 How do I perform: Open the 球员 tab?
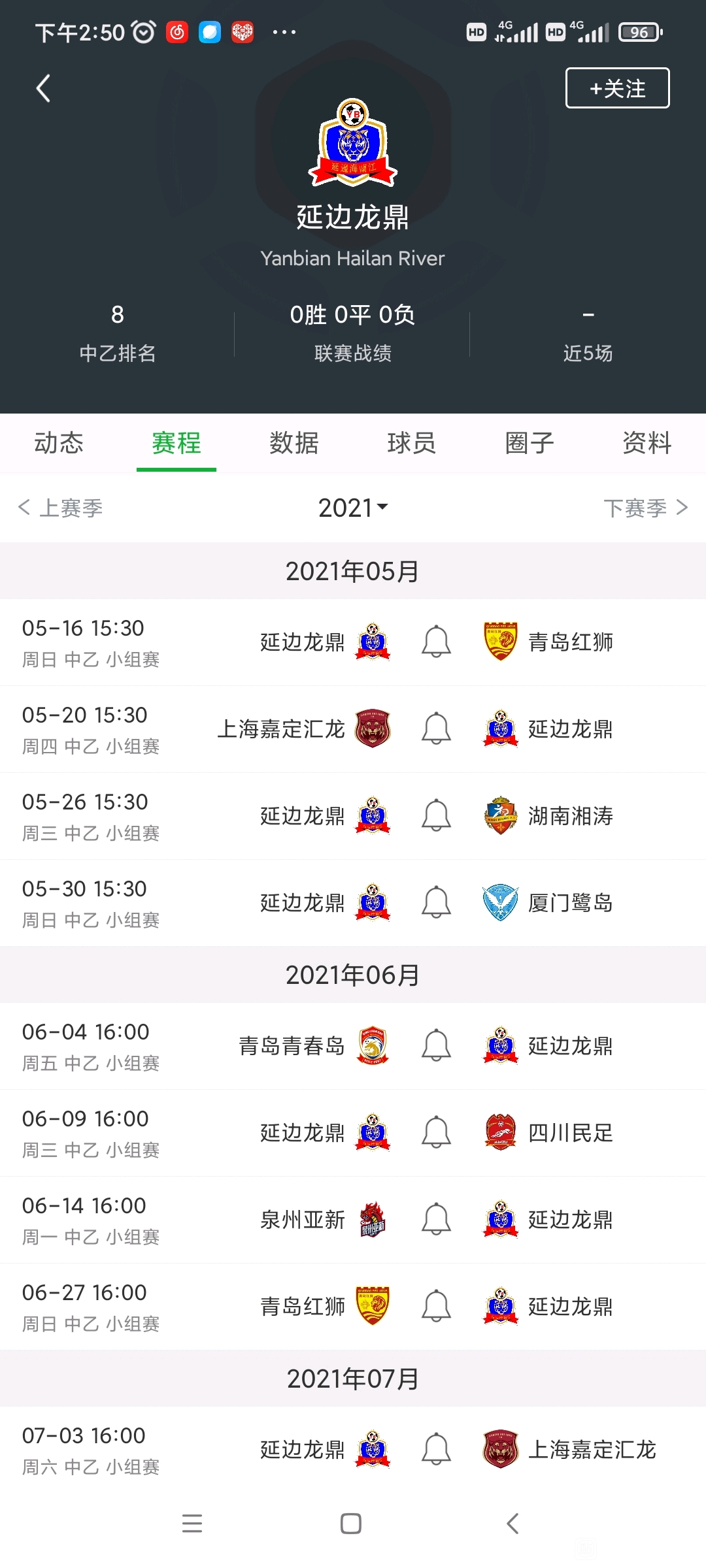point(412,443)
